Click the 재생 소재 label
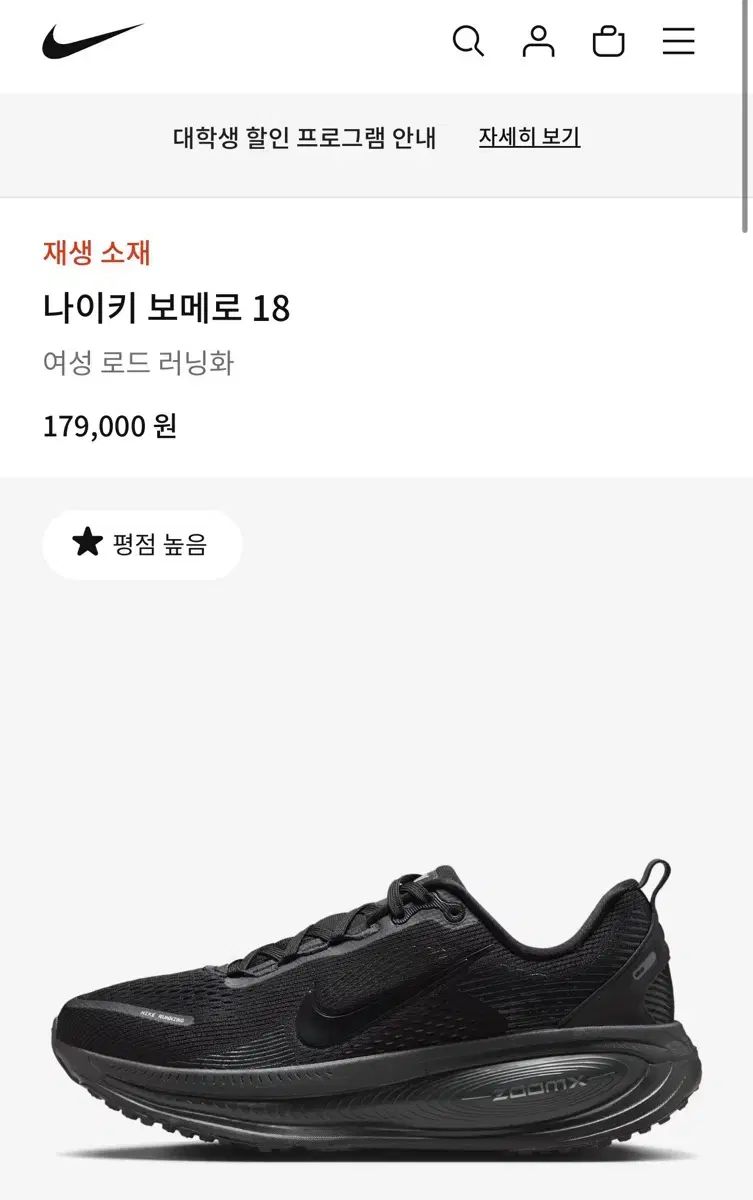This screenshot has width=753, height=1200. click(x=96, y=255)
